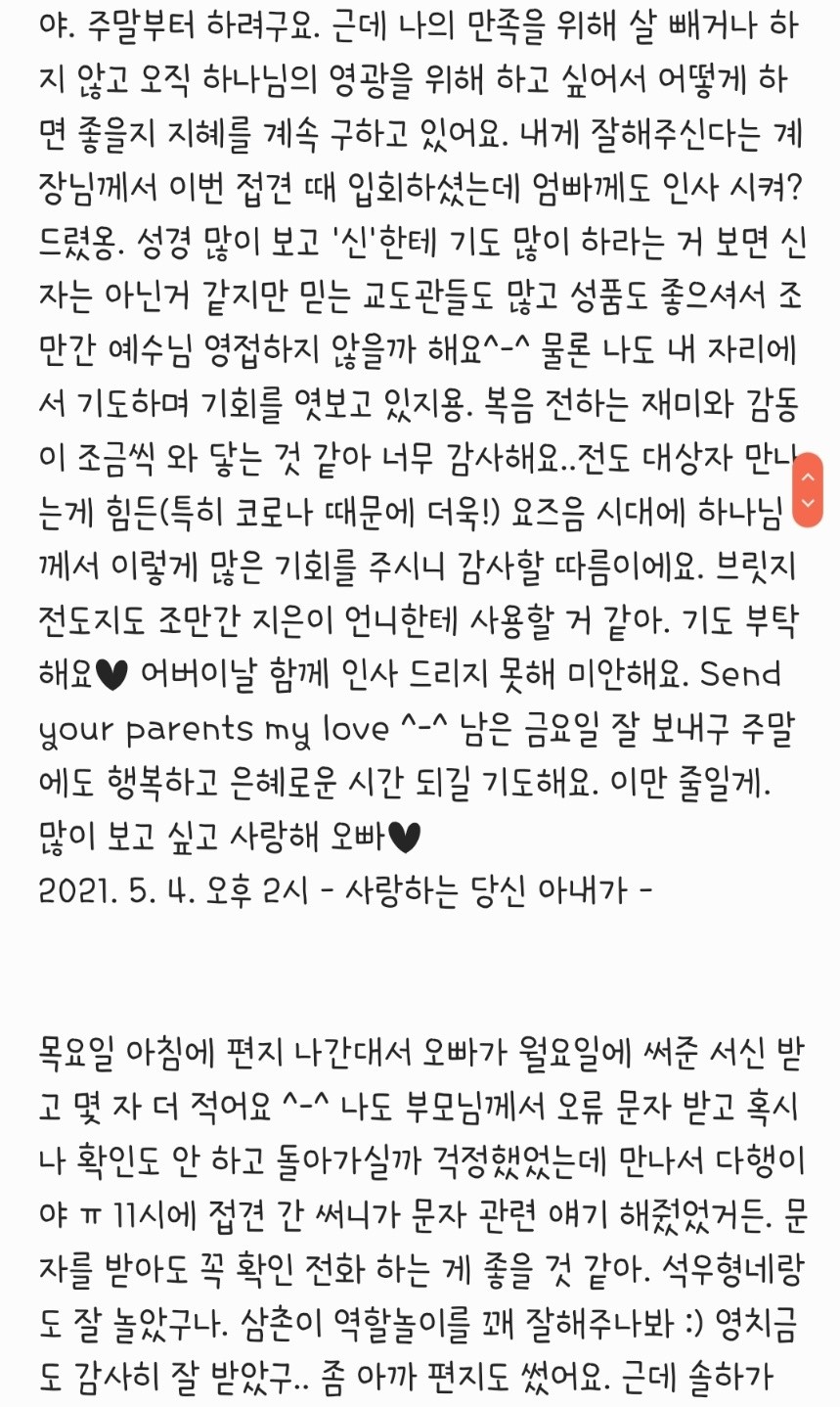Tap the orange down-chevron to jump down

pos(808,504)
